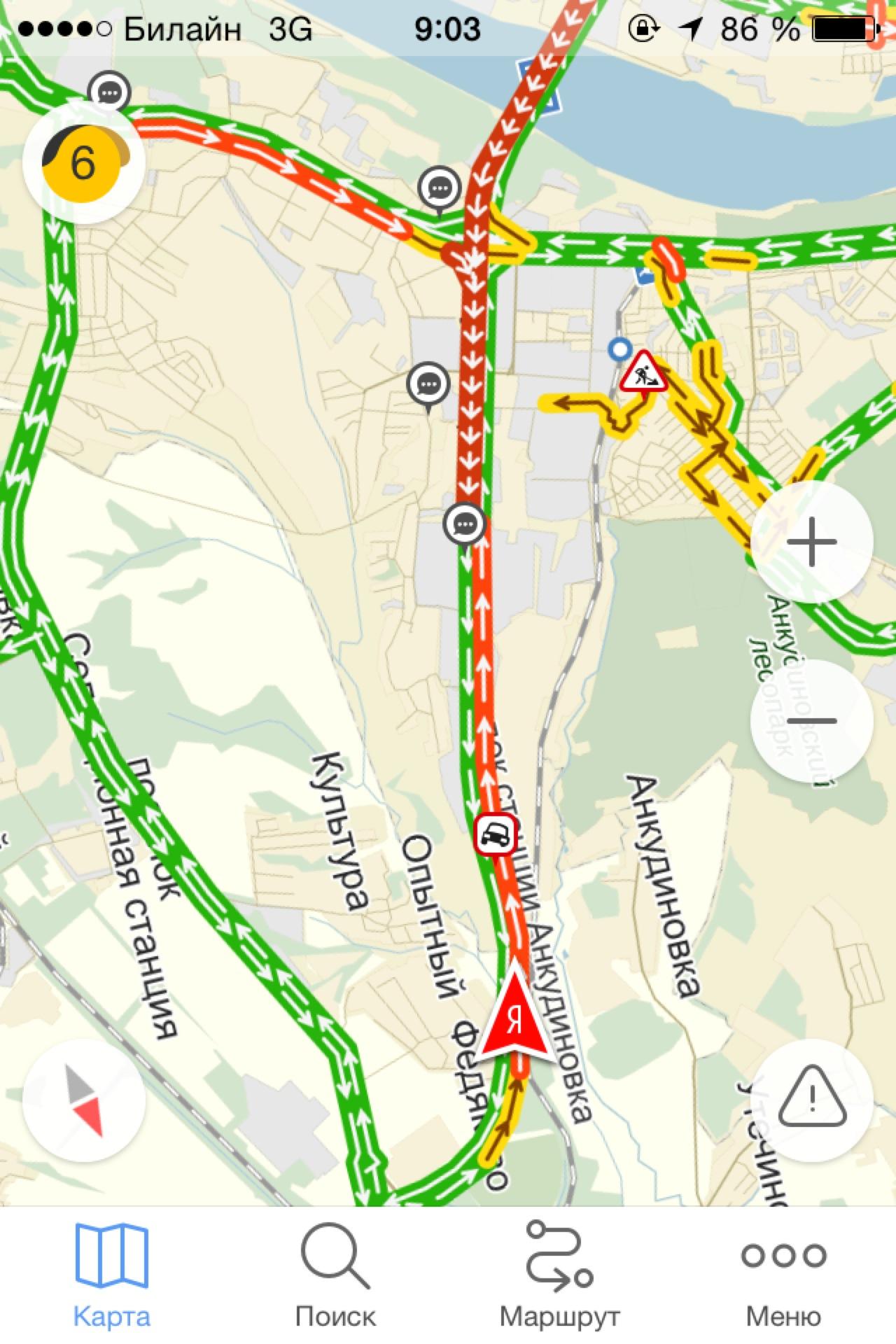The image size is (896, 1344).
Task: Tap the traffic level 6 indicator button
Action: (x=83, y=163)
